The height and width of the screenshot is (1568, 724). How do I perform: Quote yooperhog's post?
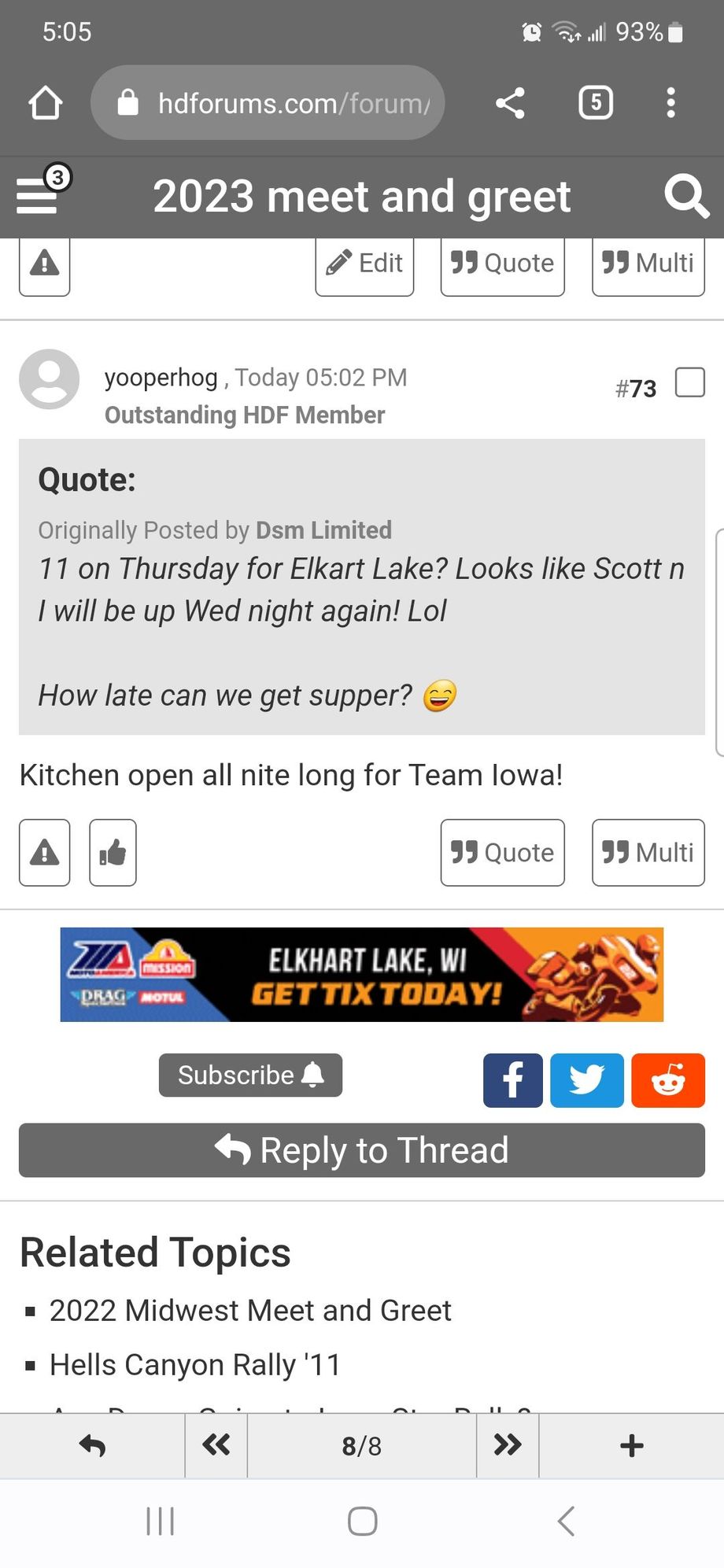pos(502,853)
